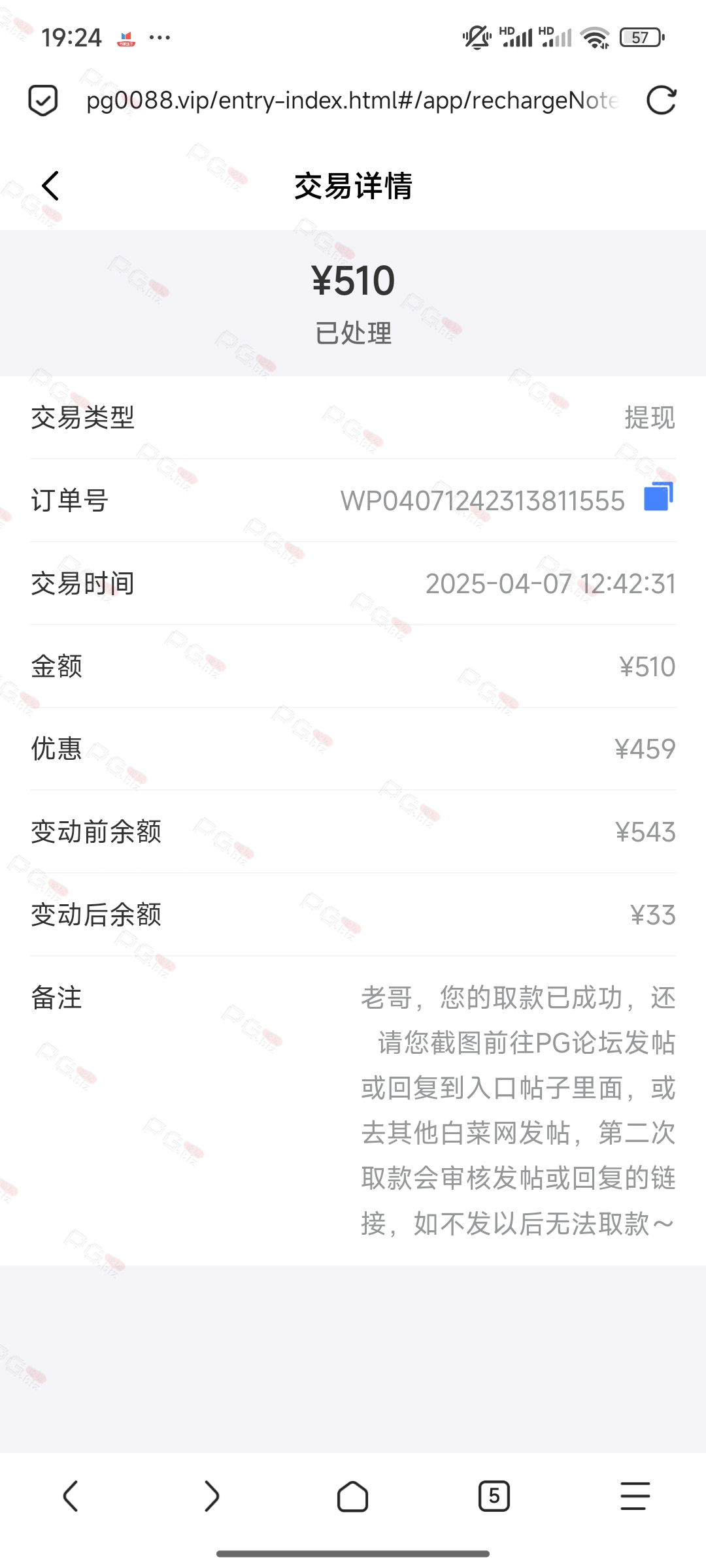Screen dimensions: 706x1568
Task: Open the site security shield icon
Action: (43, 101)
